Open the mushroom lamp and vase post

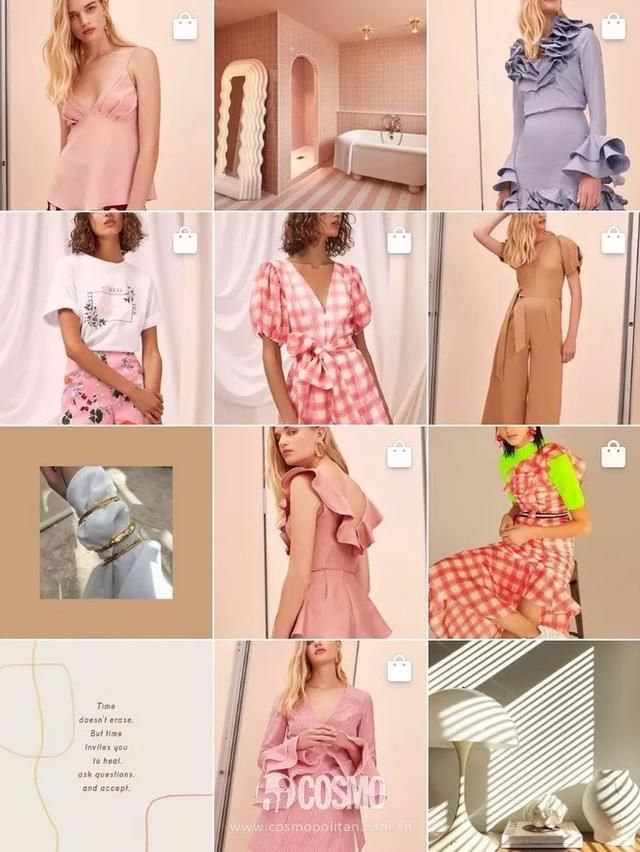(534, 746)
